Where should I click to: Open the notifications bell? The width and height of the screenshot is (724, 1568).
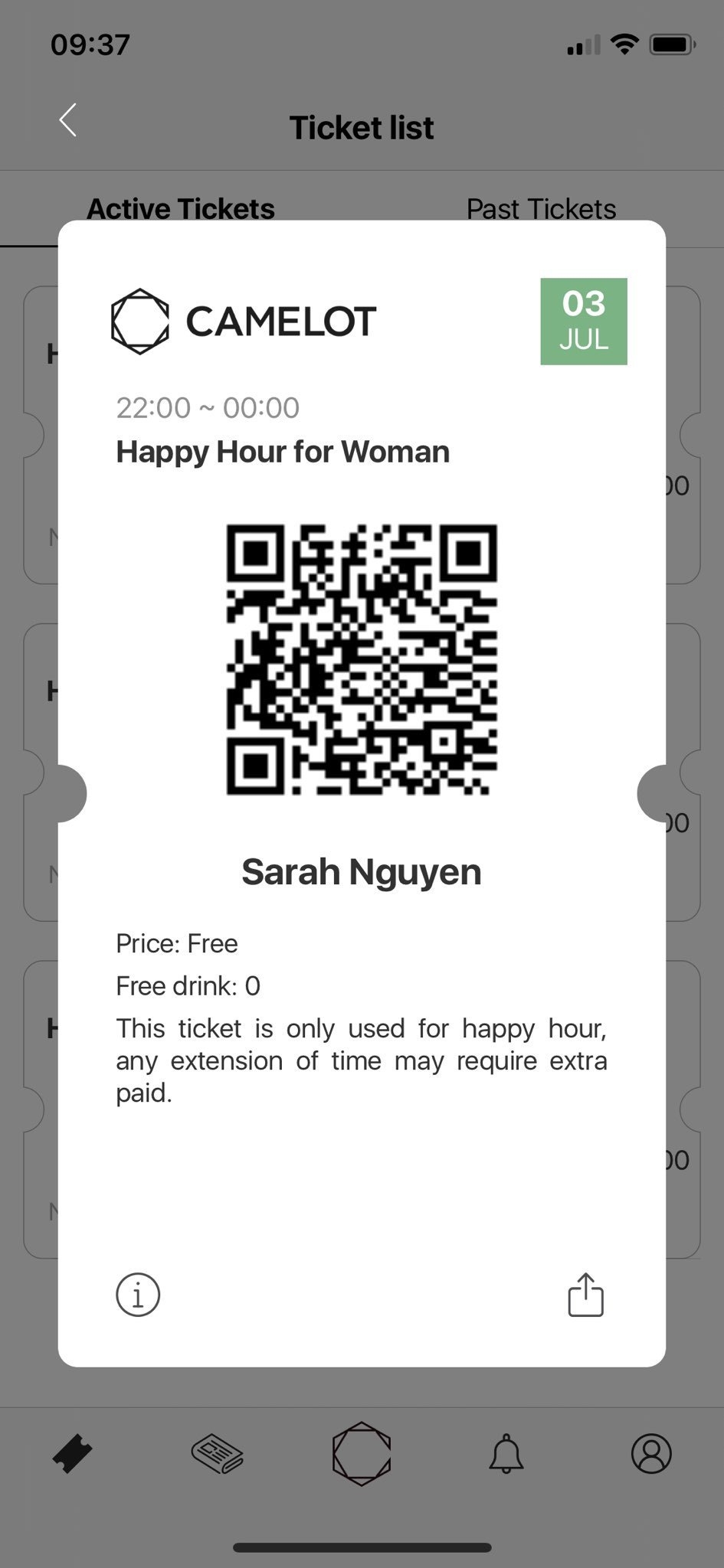coord(506,1453)
